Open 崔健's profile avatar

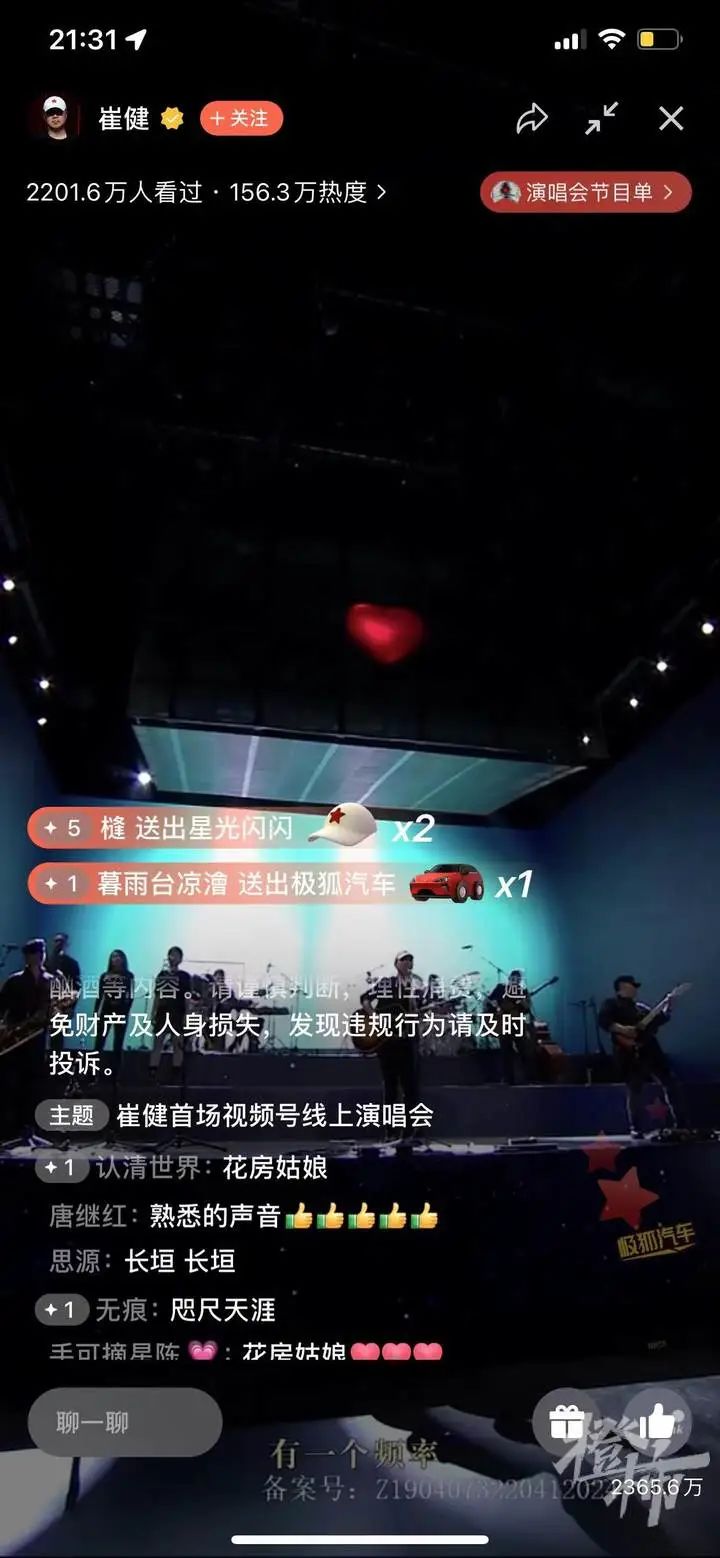pyautogui.click(x=55, y=118)
